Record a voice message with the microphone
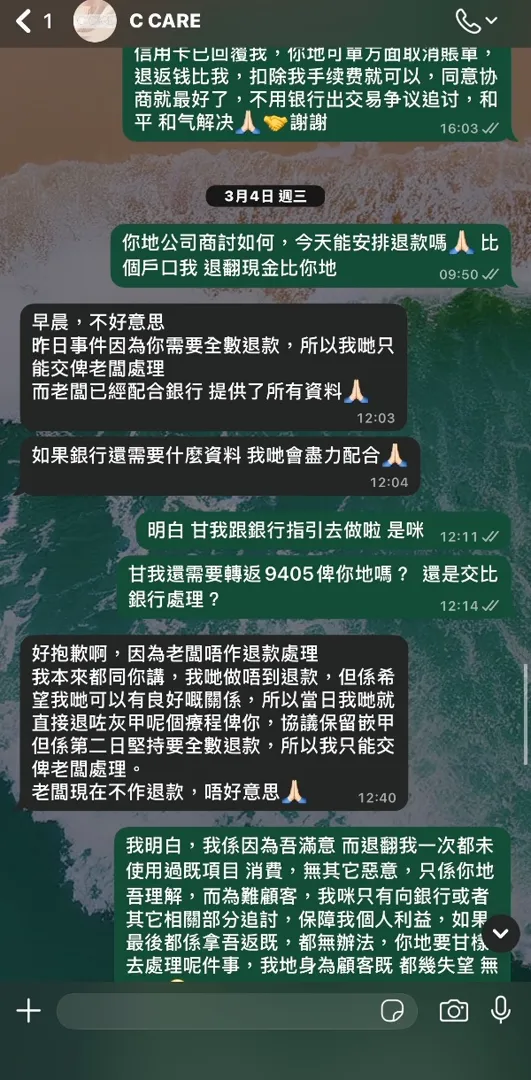 [x=501, y=1010]
